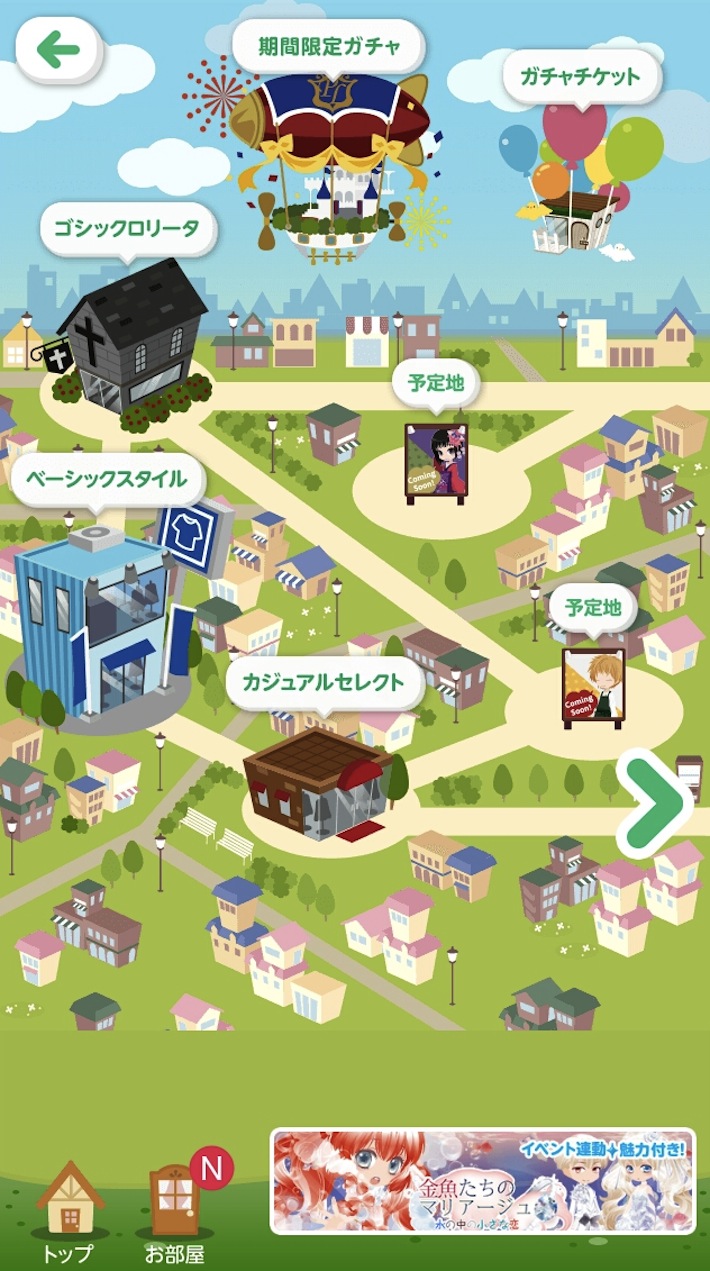Move to next map area with chevron
The height and width of the screenshot is (1271, 710).
pyautogui.click(x=654, y=802)
